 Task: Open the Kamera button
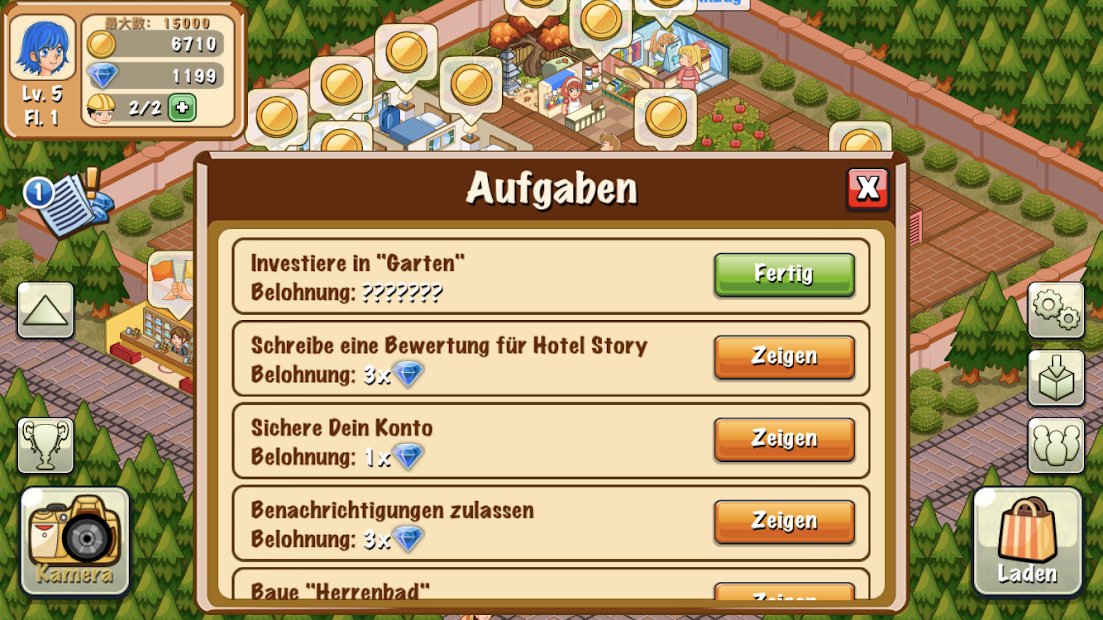tap(75, 541)
